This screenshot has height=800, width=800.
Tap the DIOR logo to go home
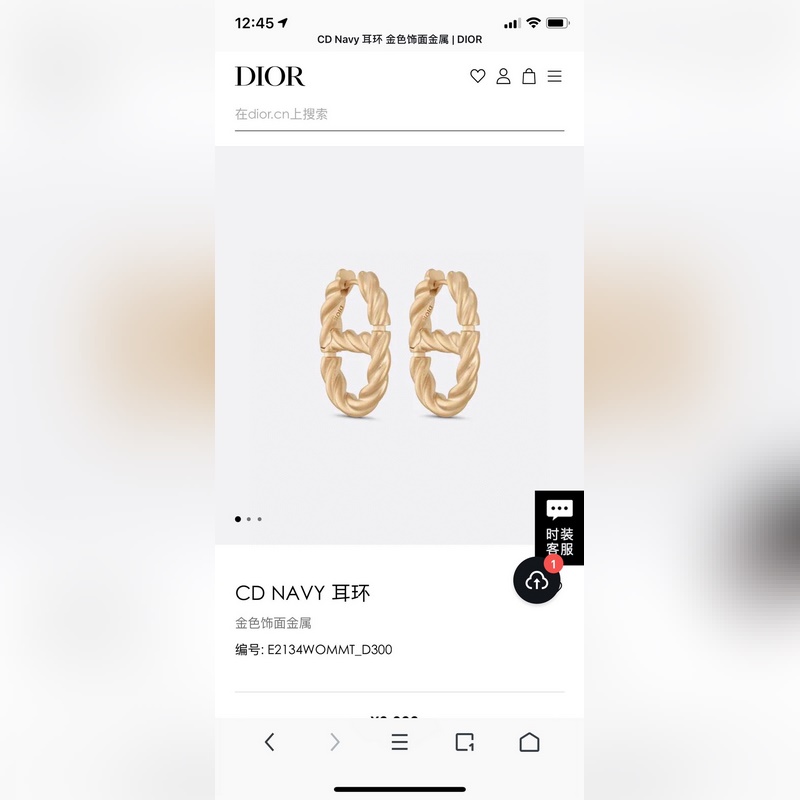pos(270,76)
